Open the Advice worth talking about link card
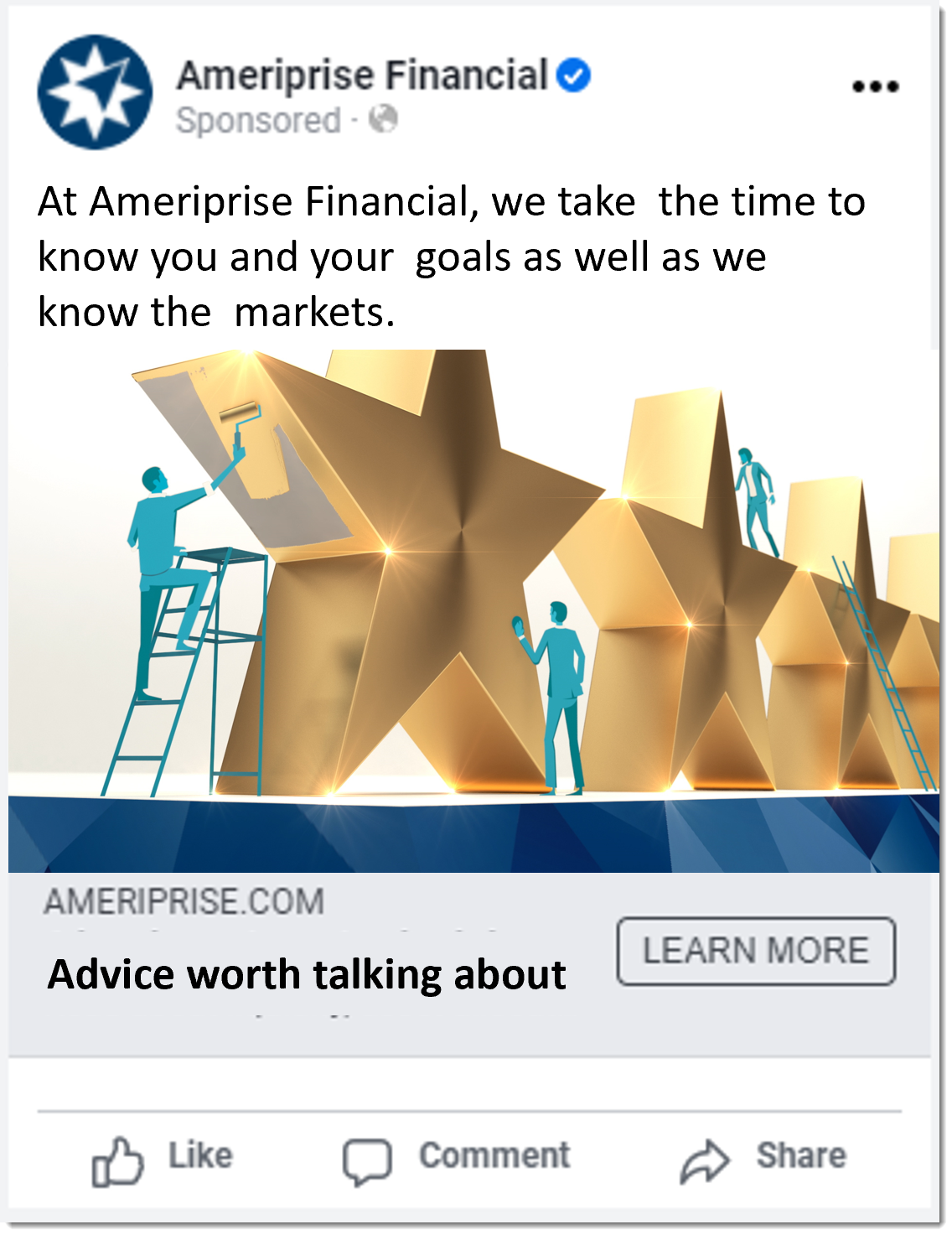Screen dimensions: 952x1235 pos(307,974)
